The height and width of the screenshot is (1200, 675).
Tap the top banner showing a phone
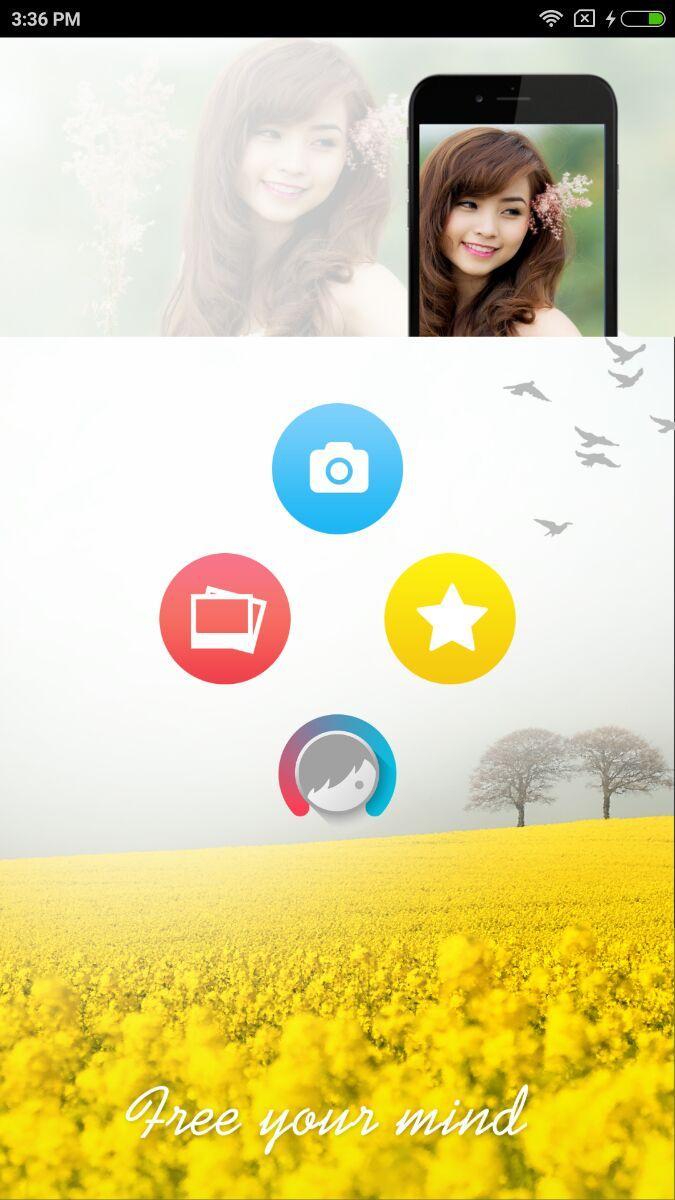337,187
